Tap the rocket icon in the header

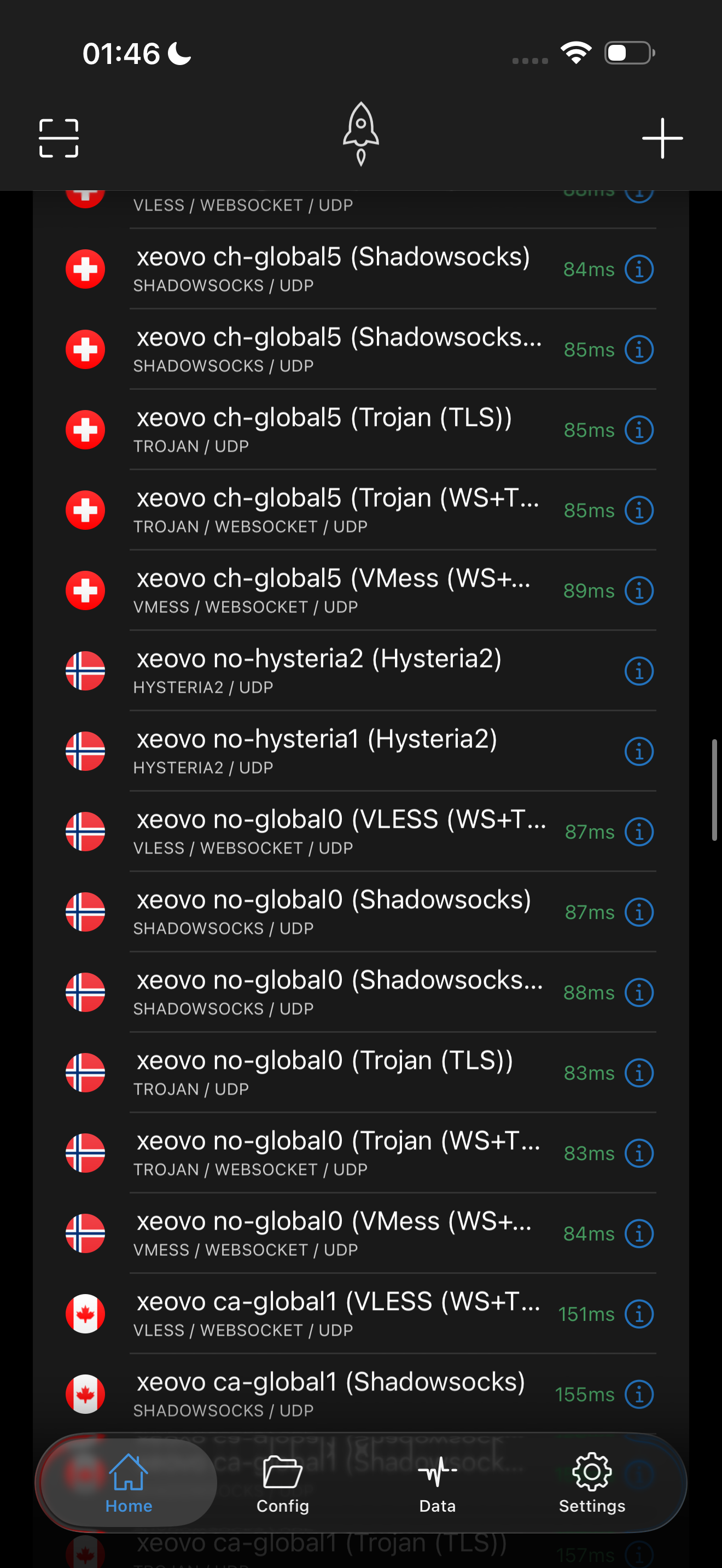point(360,133)
